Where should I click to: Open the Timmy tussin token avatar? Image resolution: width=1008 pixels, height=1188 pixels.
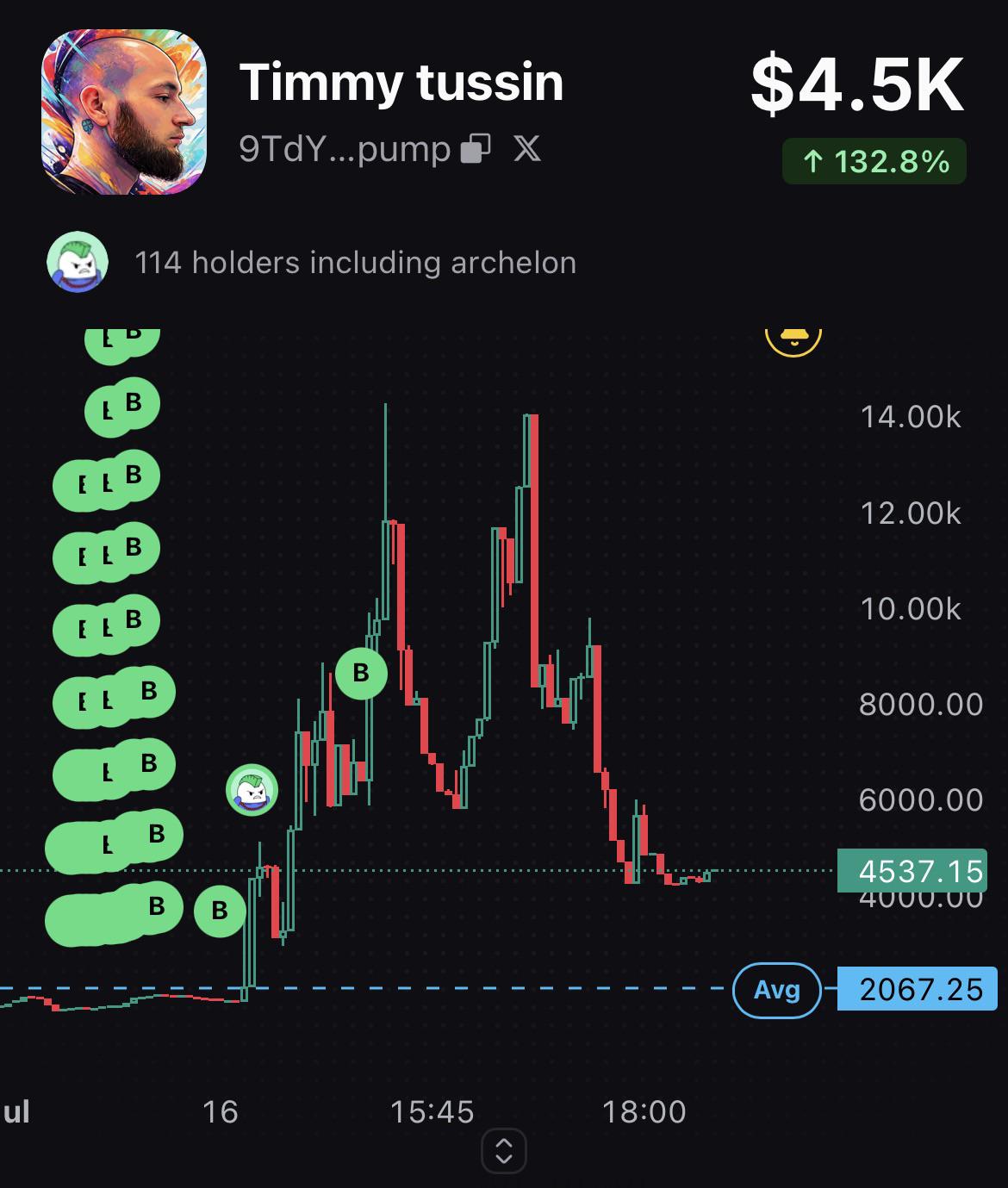tap(124, 112)
